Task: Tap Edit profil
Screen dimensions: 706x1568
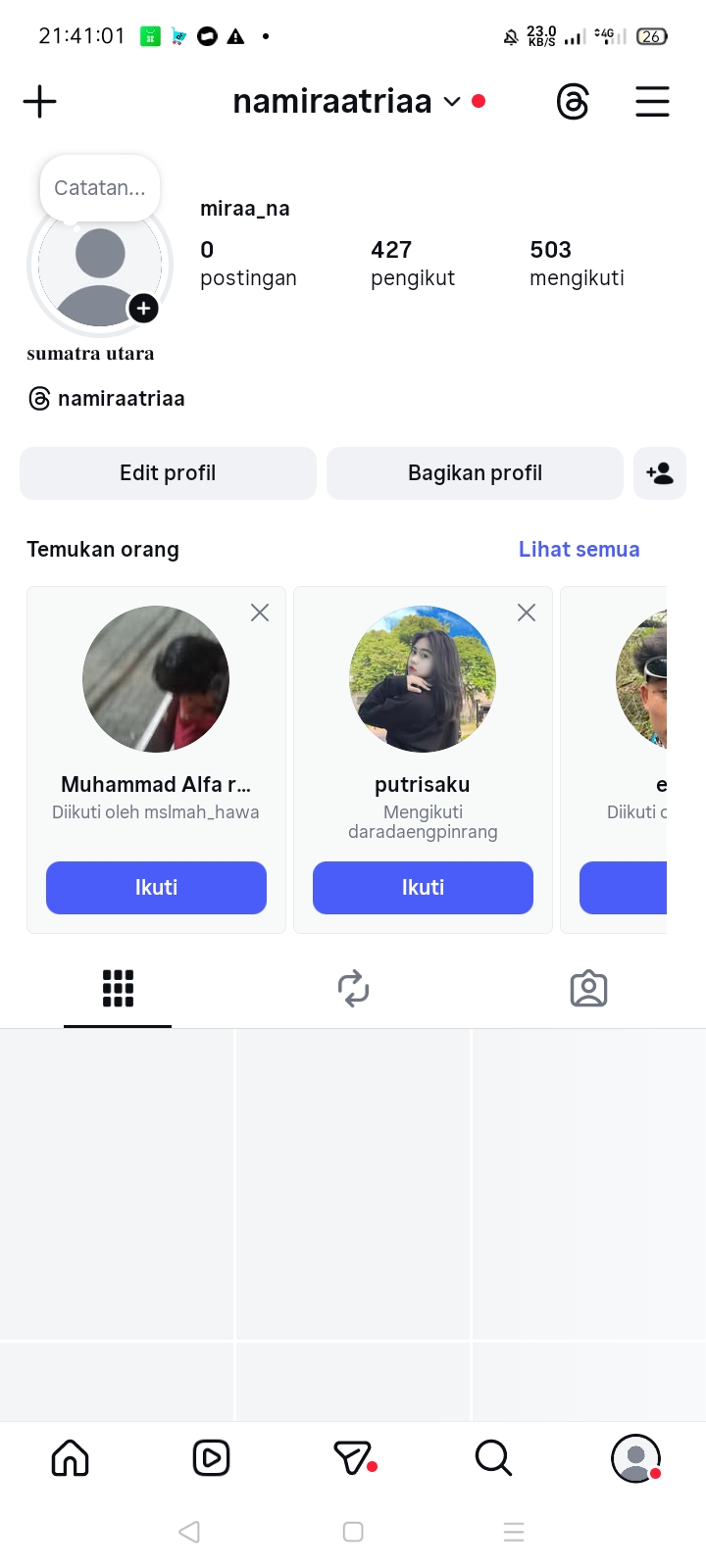Action: [168, 473]
